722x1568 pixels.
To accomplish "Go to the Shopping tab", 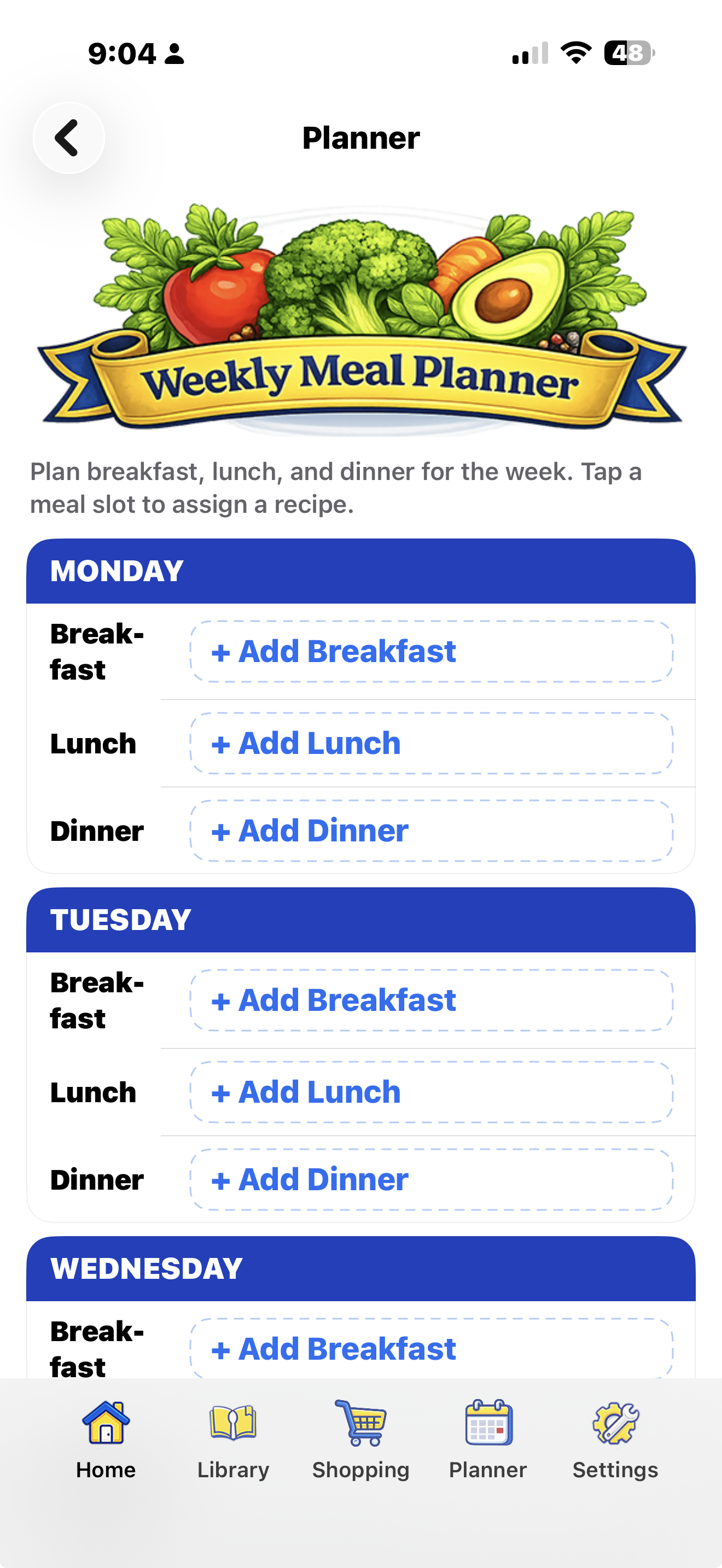I will 360,1439.
